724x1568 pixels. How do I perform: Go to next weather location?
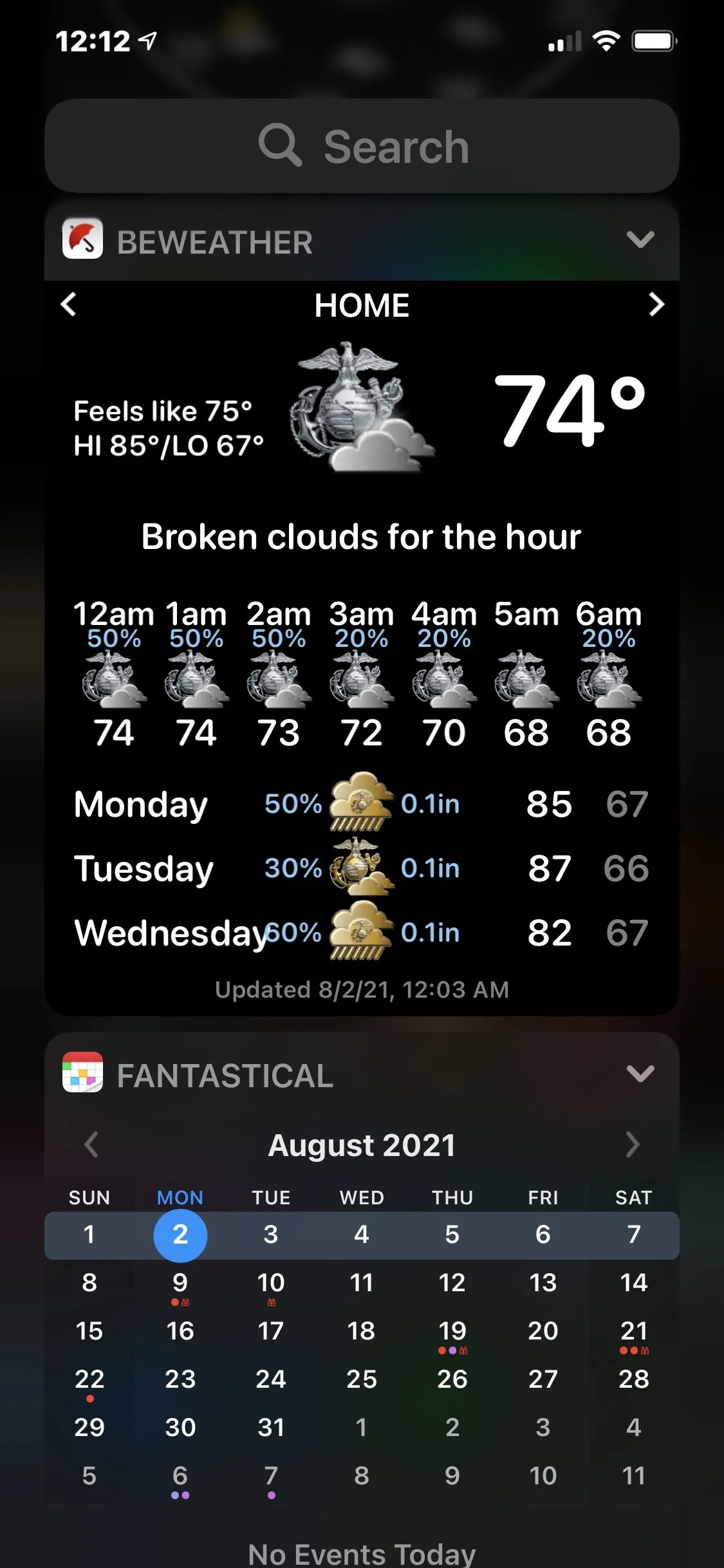656,304
